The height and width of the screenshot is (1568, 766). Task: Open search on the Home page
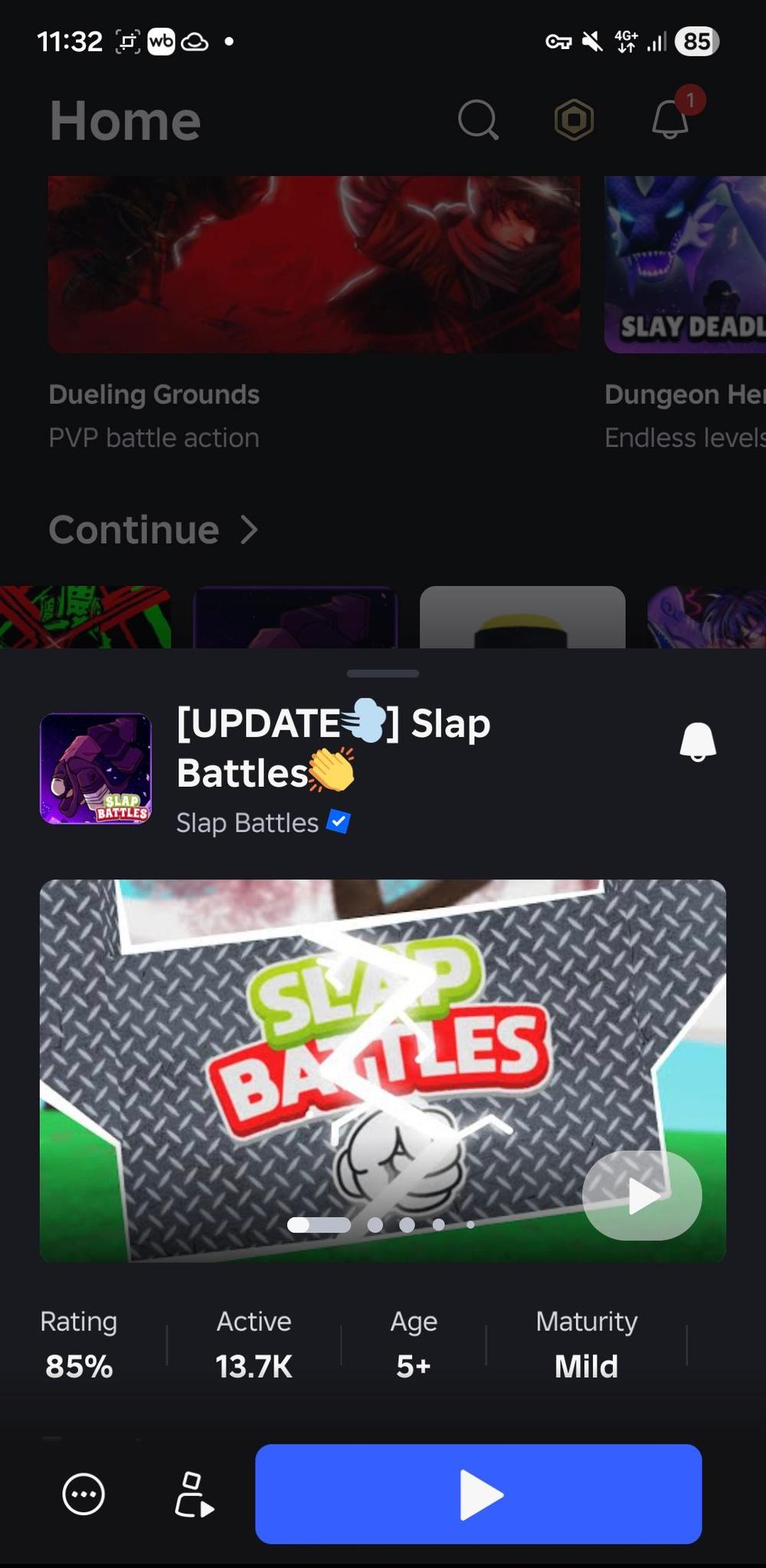[478, 120]
